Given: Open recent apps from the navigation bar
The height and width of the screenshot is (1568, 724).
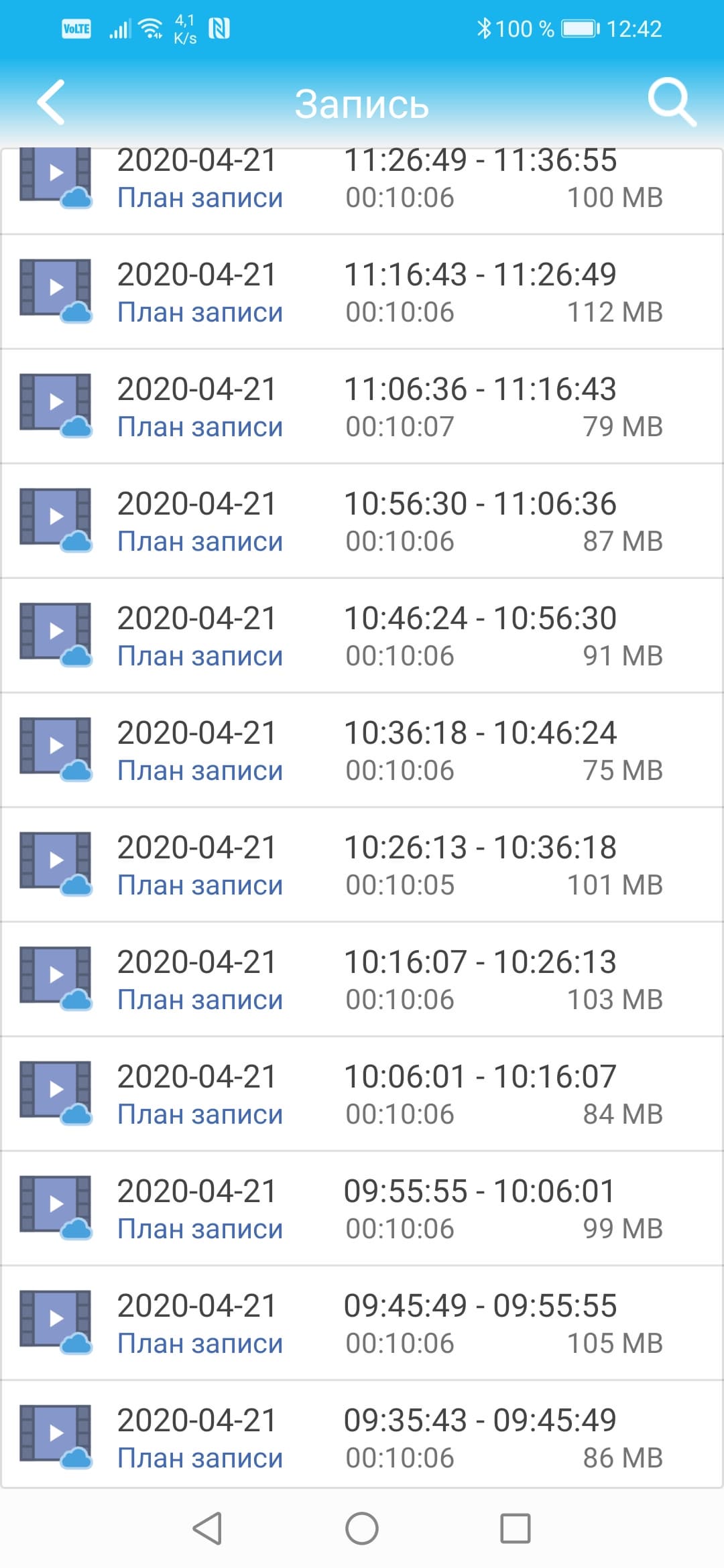Looking at the screenshot, I should (516, 1528).
